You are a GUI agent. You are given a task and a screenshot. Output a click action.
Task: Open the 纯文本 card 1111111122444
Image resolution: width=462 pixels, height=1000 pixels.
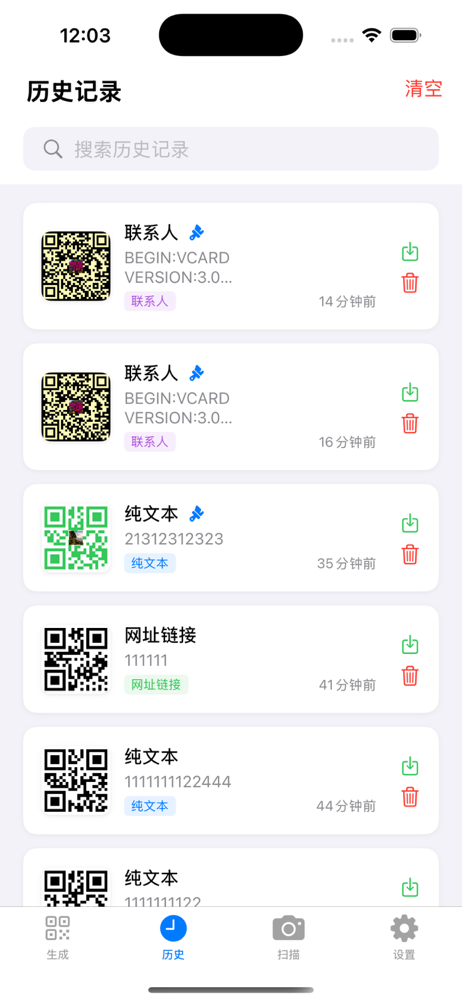point(231,780)
